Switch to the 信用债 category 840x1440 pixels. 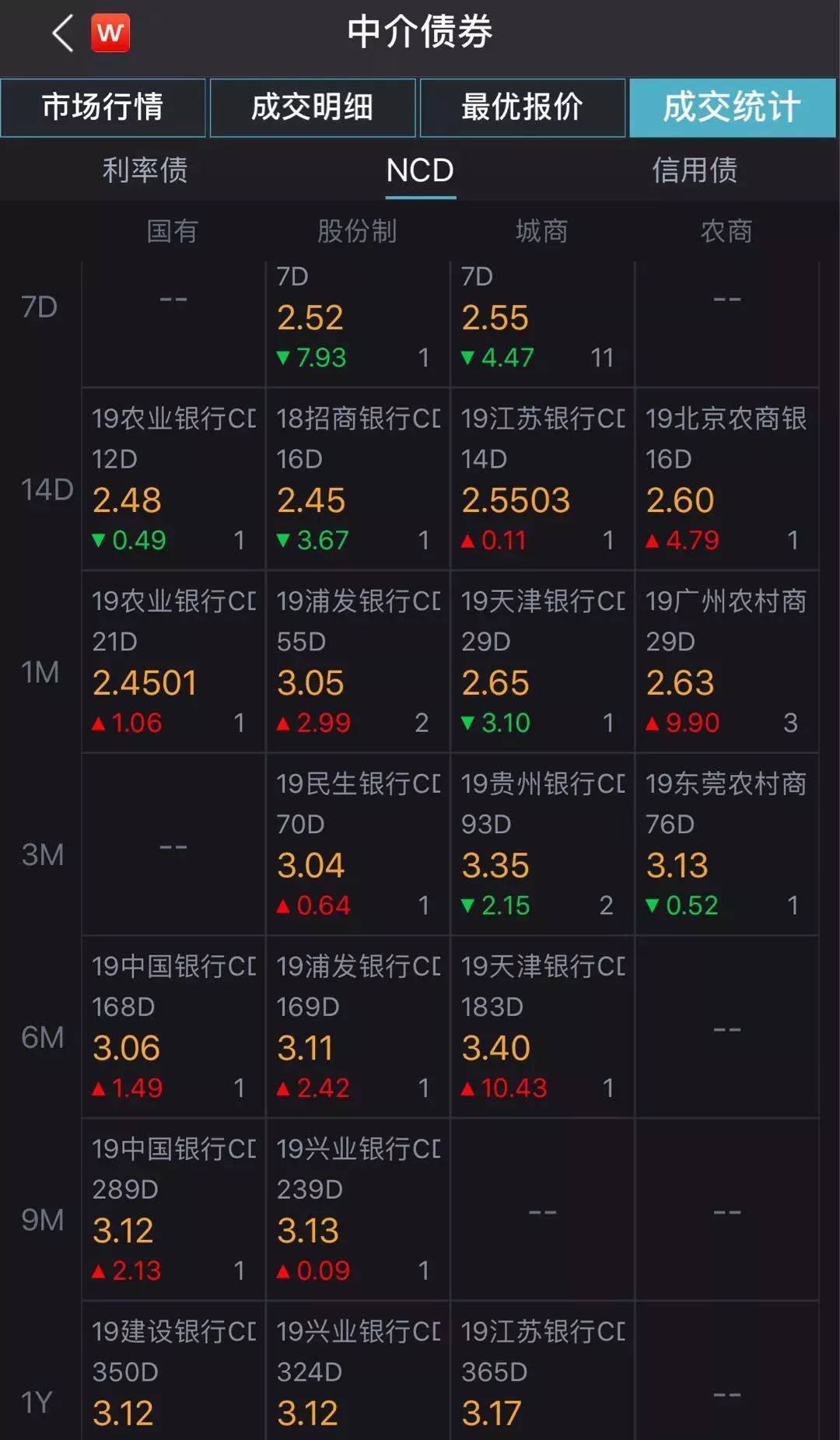pyautogui.click(x=696, y=170)
